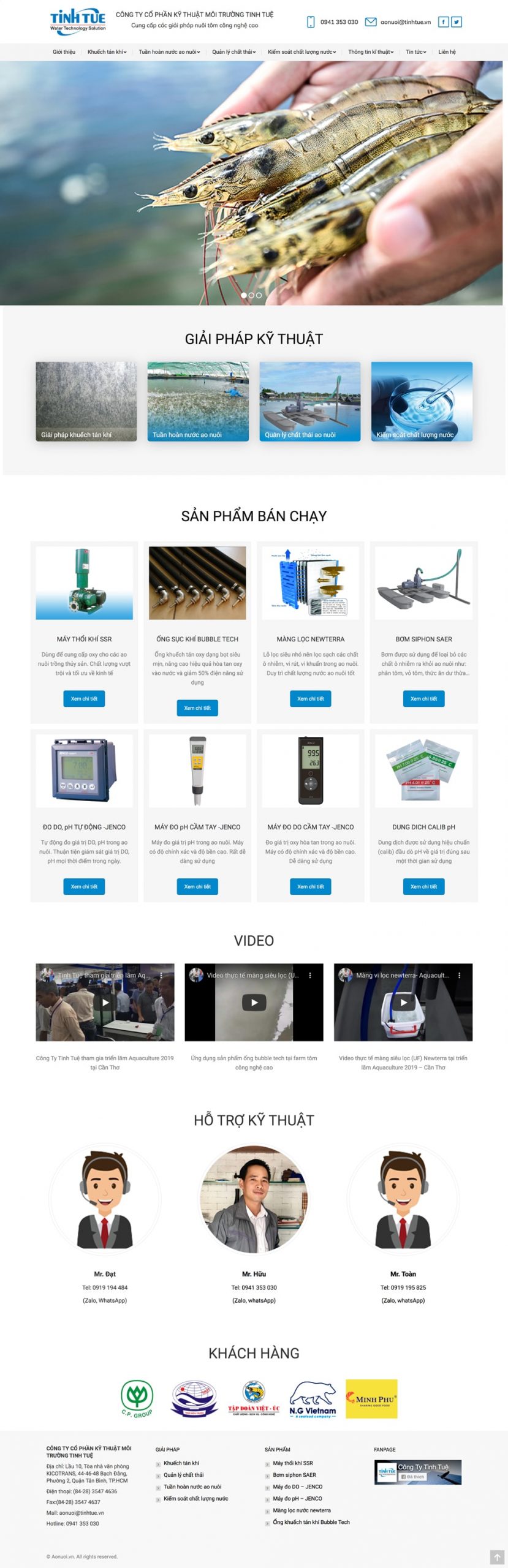This screenshot has height=1568, width=508.
Task: Open the Twitter icon in header
Action: coord(457,22)
